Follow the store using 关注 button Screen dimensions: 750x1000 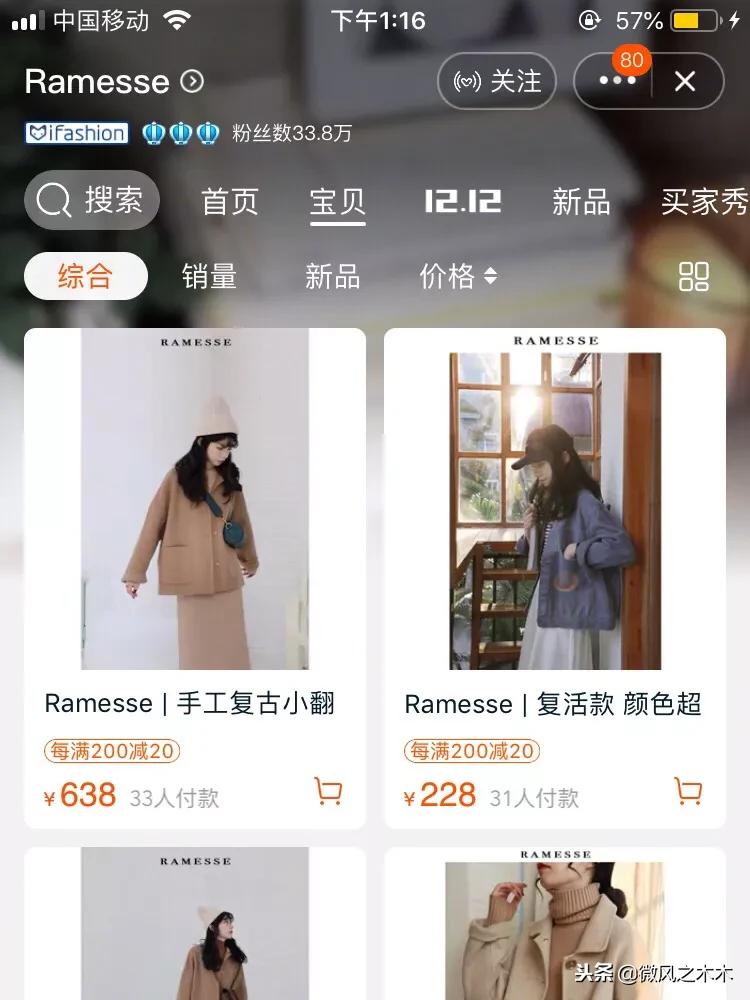point(497,82)
